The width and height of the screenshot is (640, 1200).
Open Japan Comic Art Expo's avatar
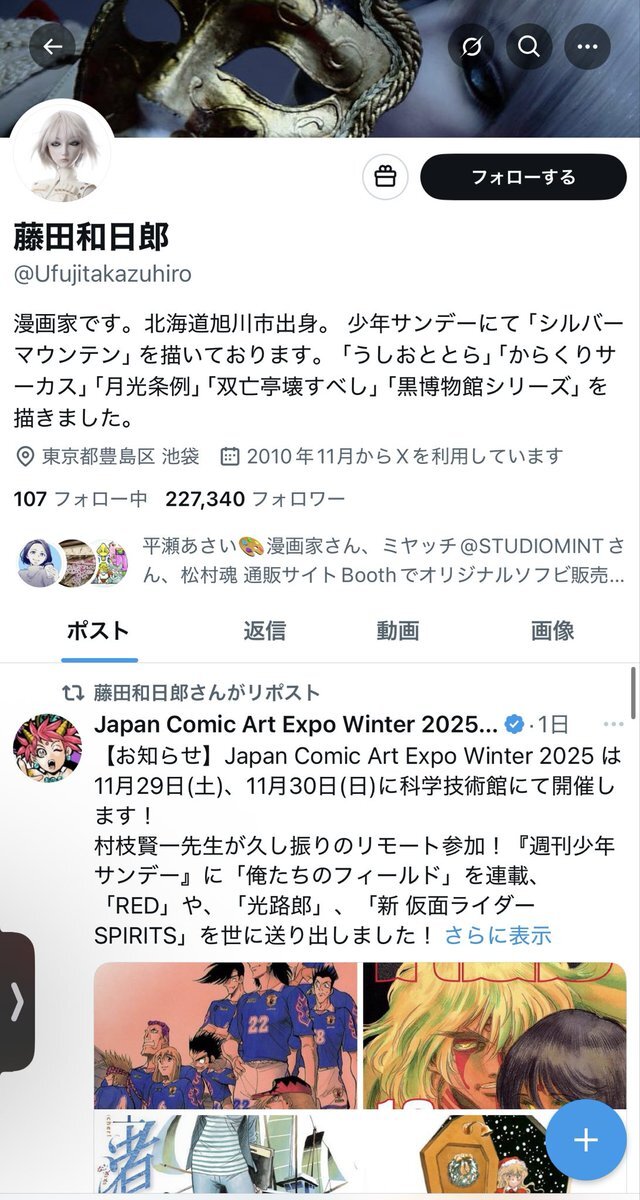[47, 747]
